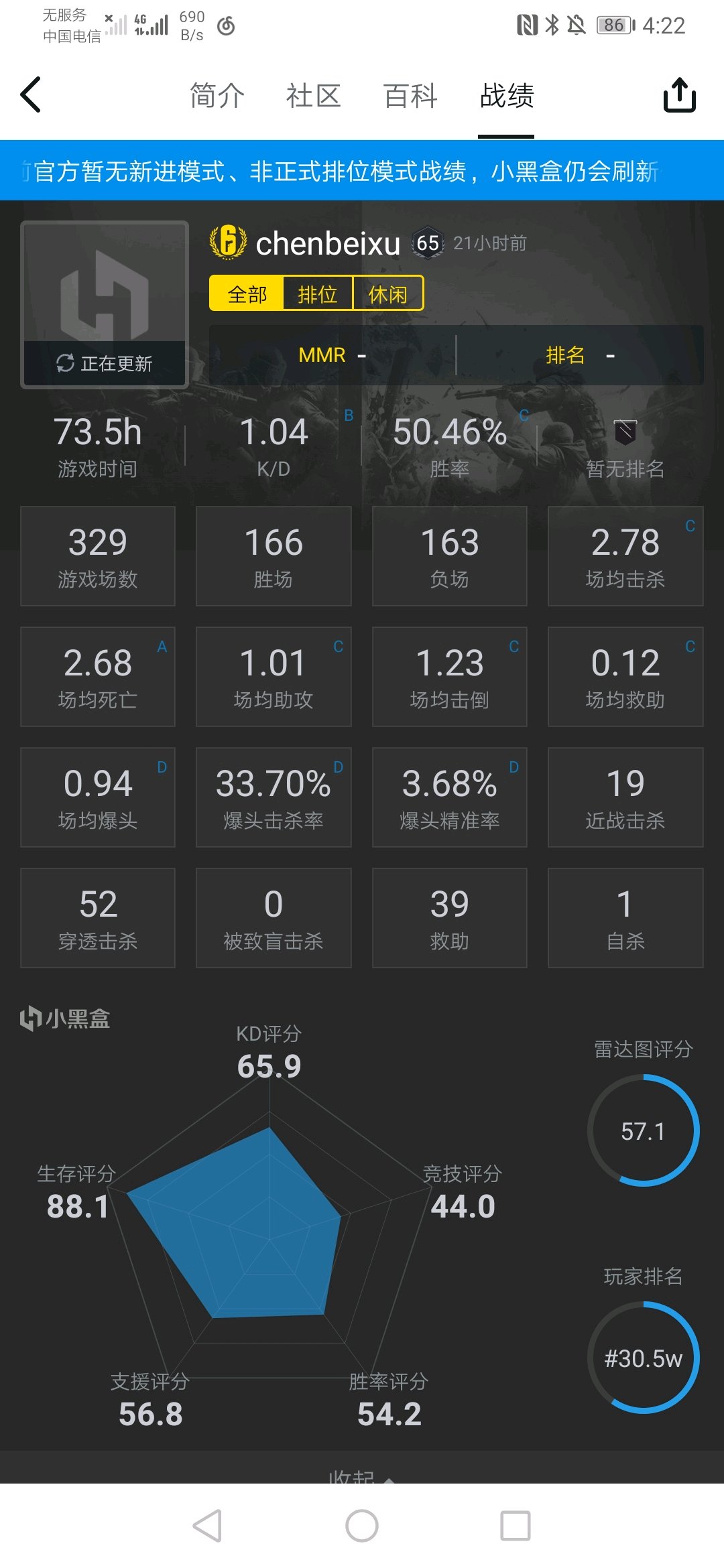Filter stats by 排位
Image resolution: width=724 pixels, height=1568 pixels.
pyautogui.click(x=318, y=293)
